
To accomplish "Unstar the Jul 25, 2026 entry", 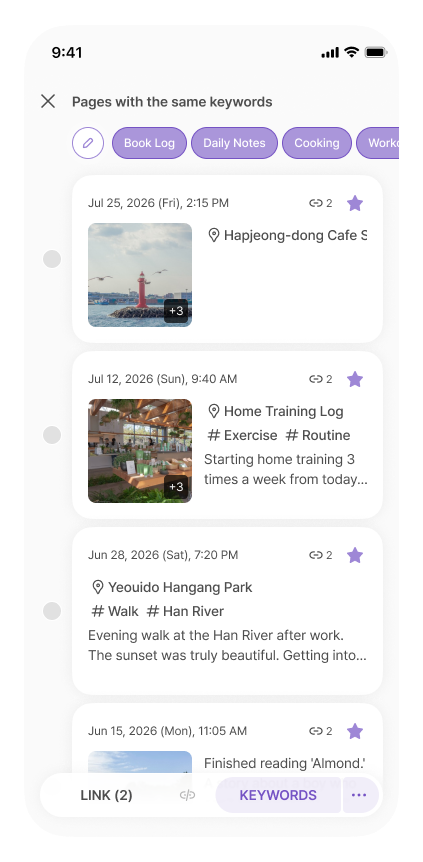I will point(355,203).
